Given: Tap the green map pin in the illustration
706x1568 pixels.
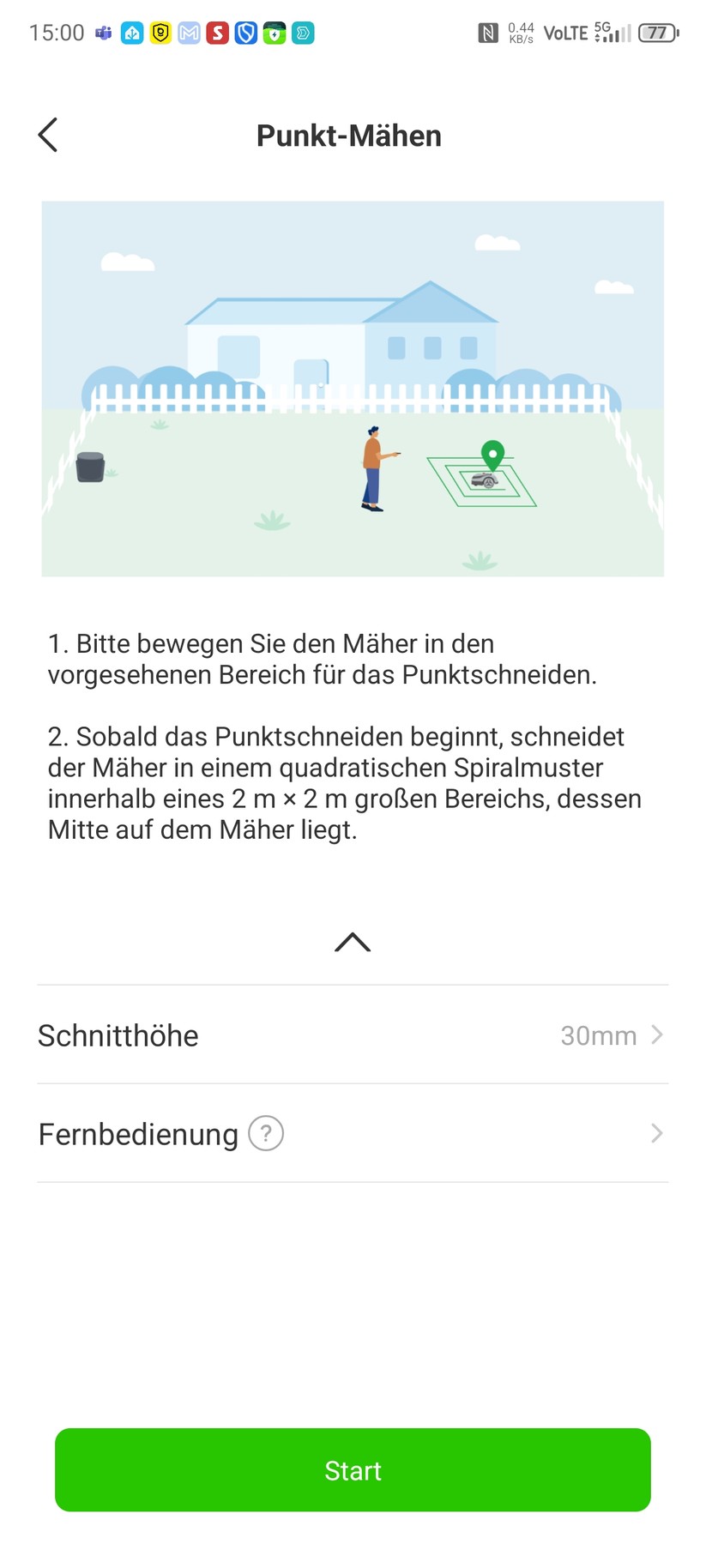Looking at the screenshot, I should [x=491, y=452].
